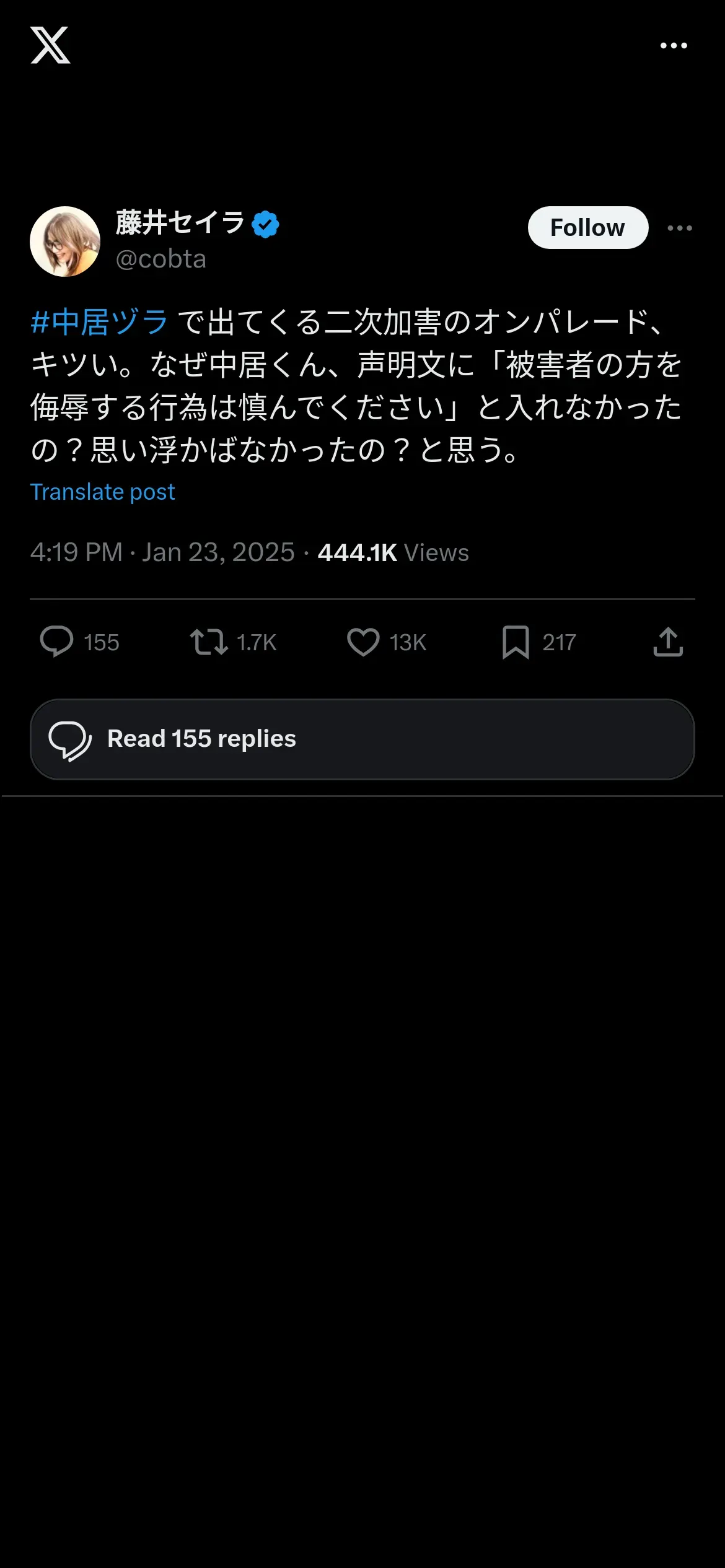Reply to the post via comment icon
This screenshot has width=725, height=1568.
click(x=56, y=642)
